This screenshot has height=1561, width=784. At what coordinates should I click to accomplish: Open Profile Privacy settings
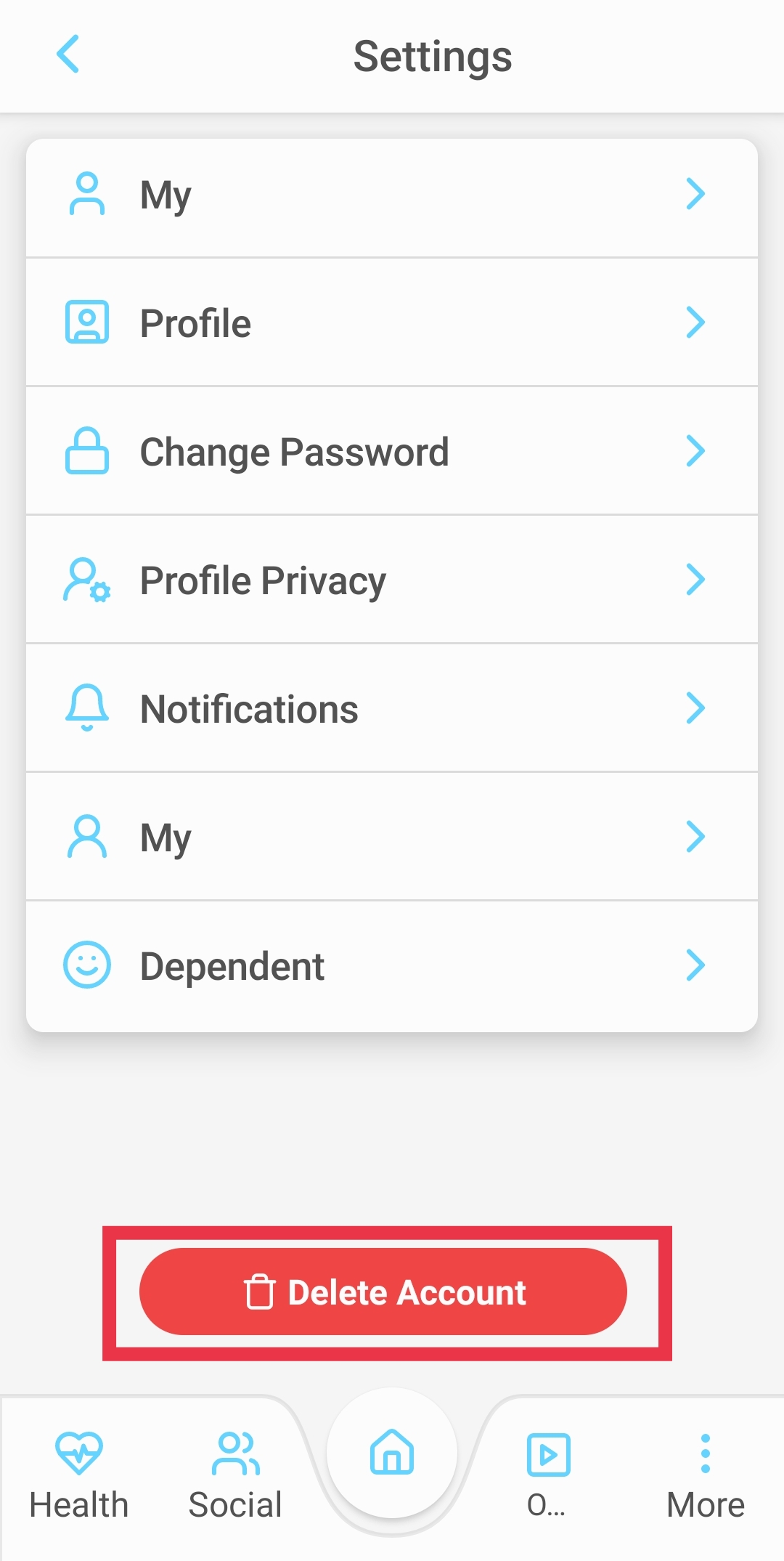coord(392,580)
